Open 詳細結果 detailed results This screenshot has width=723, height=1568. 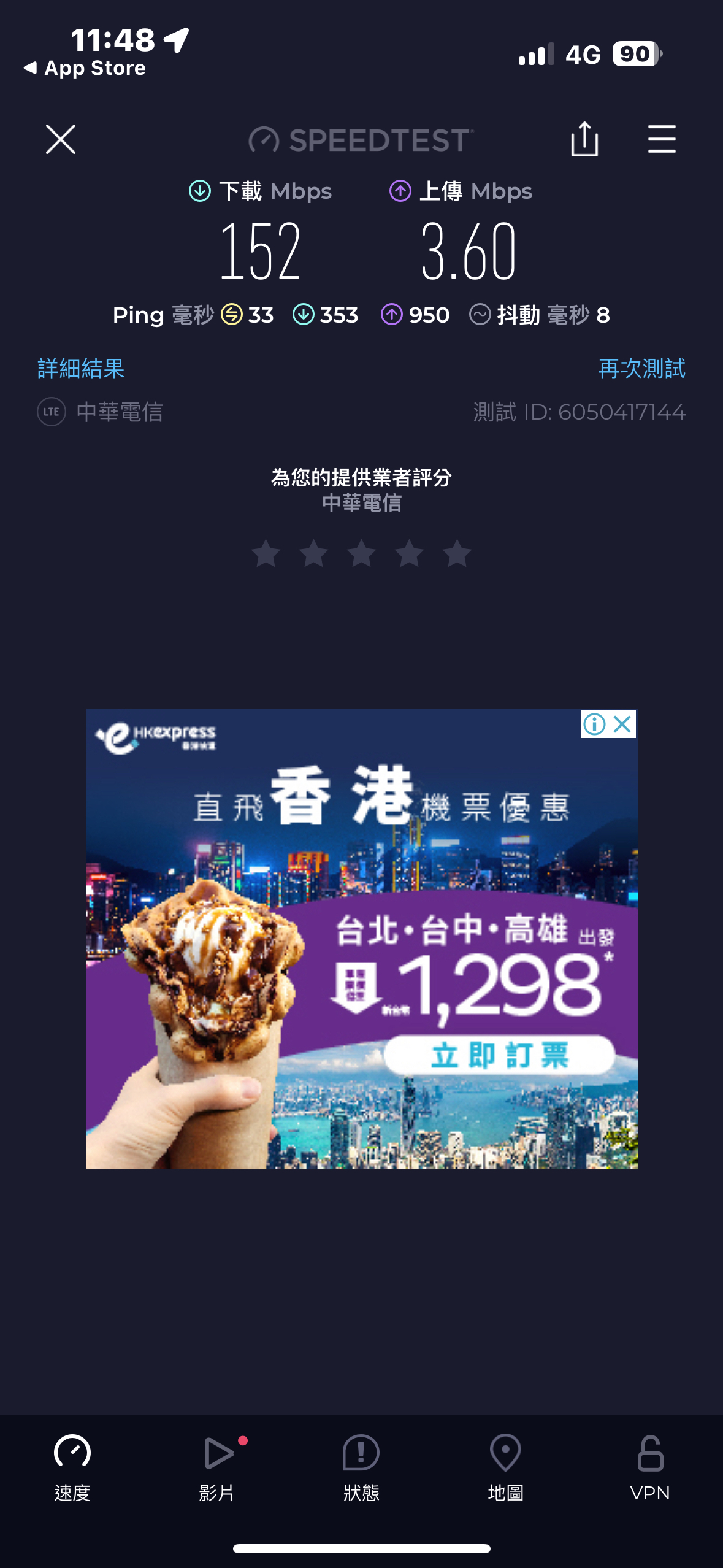coord(81,369)
